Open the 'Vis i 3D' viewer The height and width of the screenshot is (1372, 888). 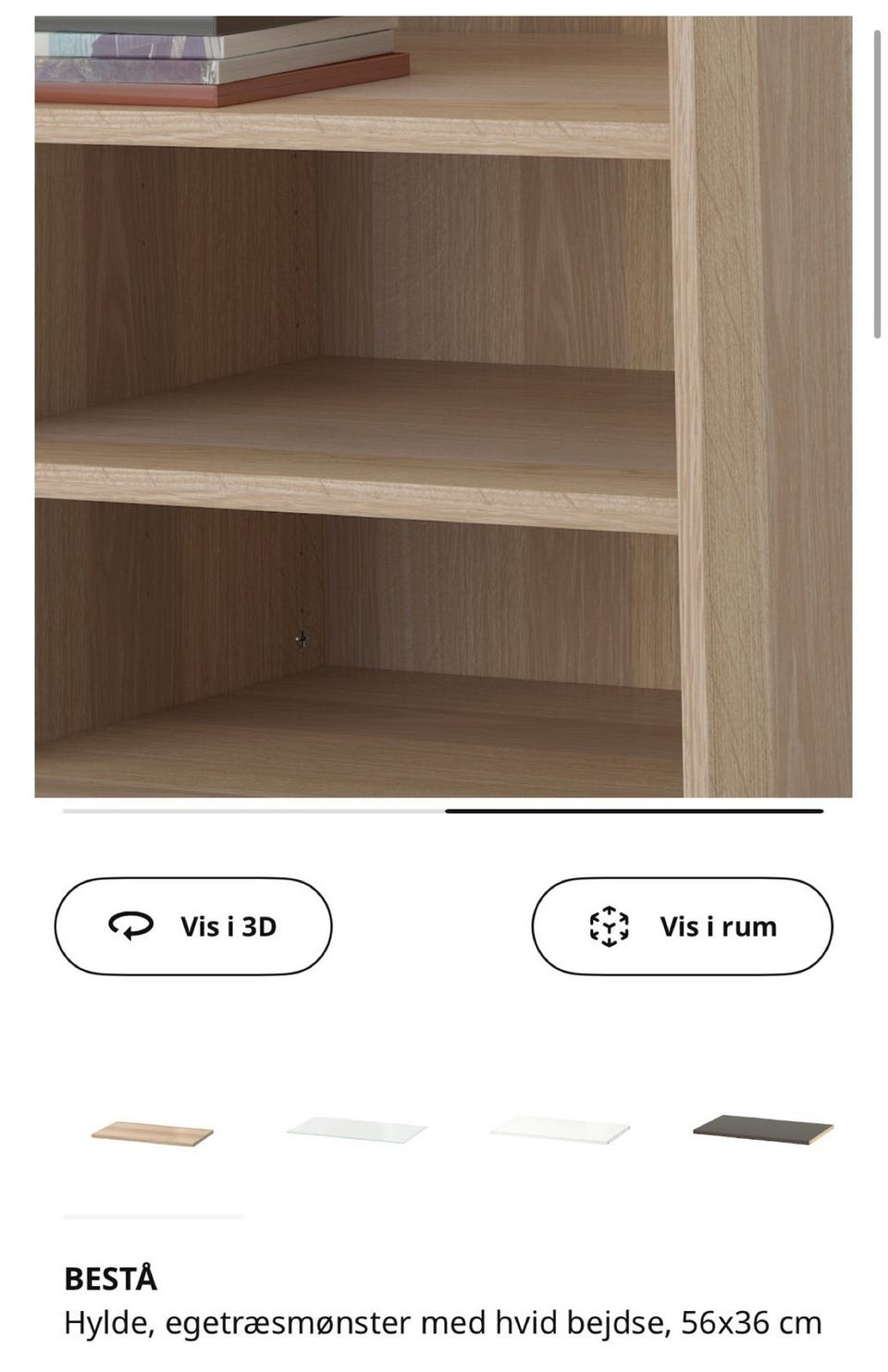click(x=194, y=925)
